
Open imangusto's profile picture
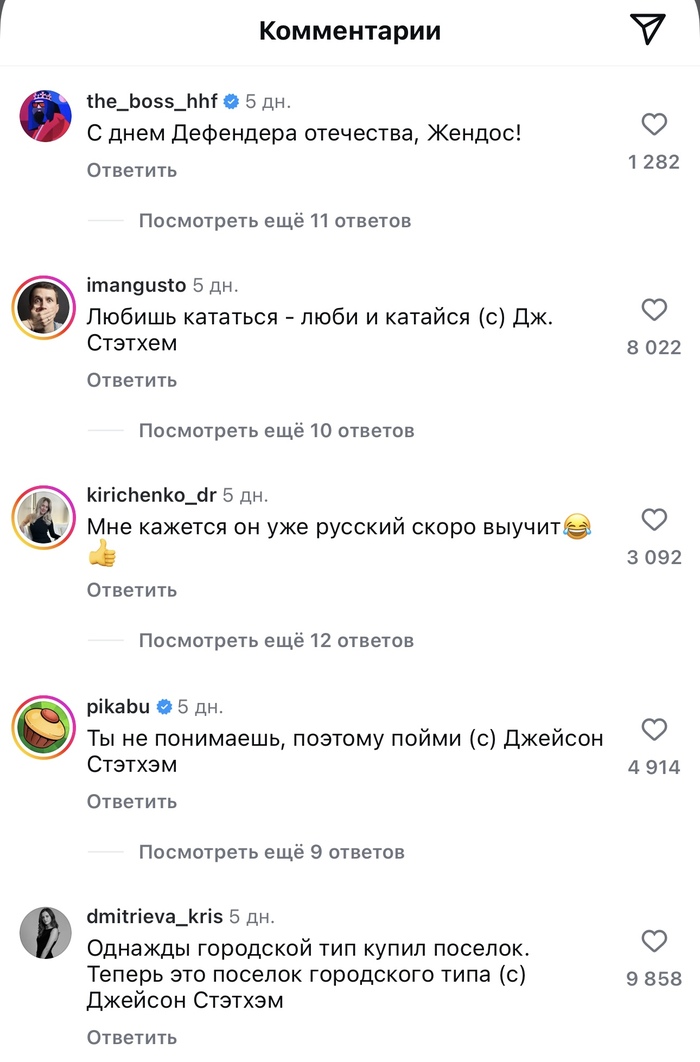pos(44,307)
